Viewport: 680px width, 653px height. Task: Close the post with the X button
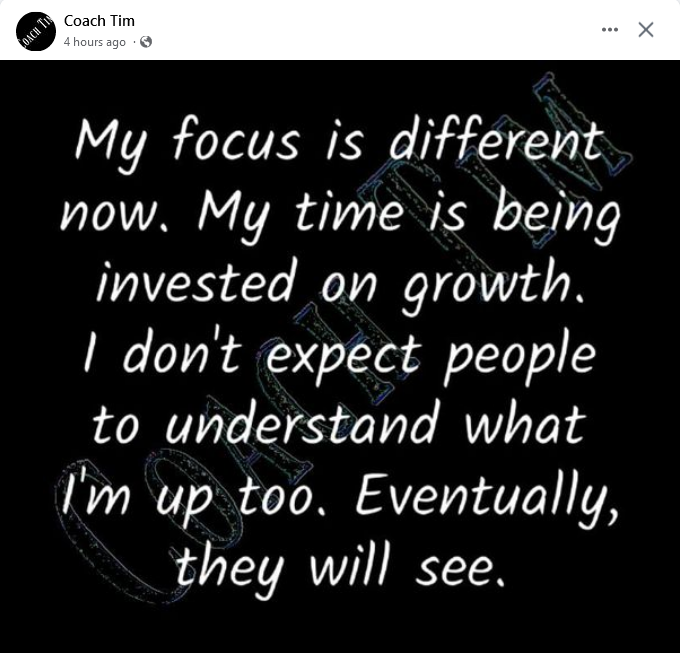coord(646,30)
